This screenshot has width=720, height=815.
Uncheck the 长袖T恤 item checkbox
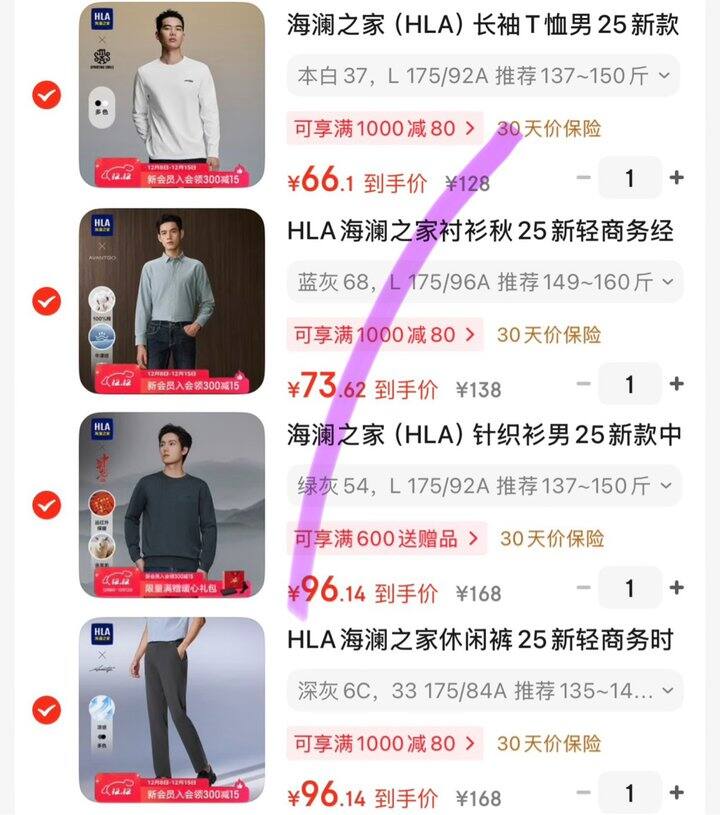click(x=47, y=96)
